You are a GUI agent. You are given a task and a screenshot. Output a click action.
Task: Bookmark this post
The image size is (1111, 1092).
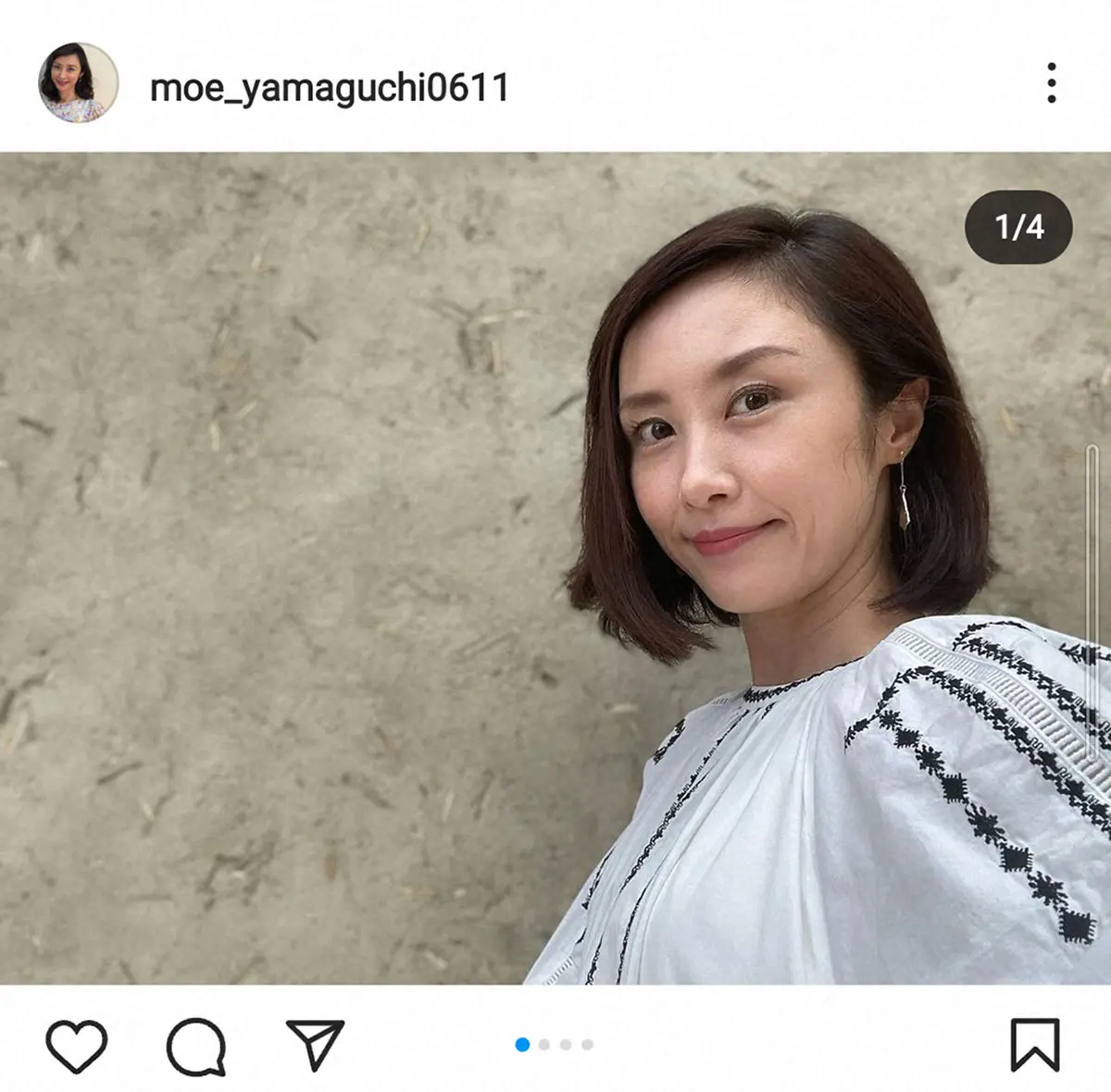1034,1046
